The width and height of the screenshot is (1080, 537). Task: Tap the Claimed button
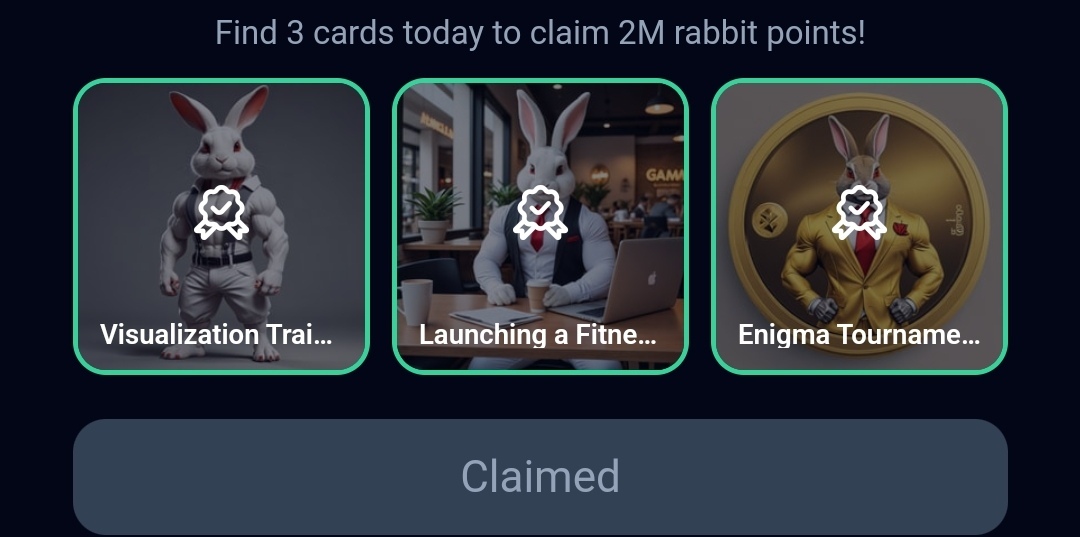(540, 476)
